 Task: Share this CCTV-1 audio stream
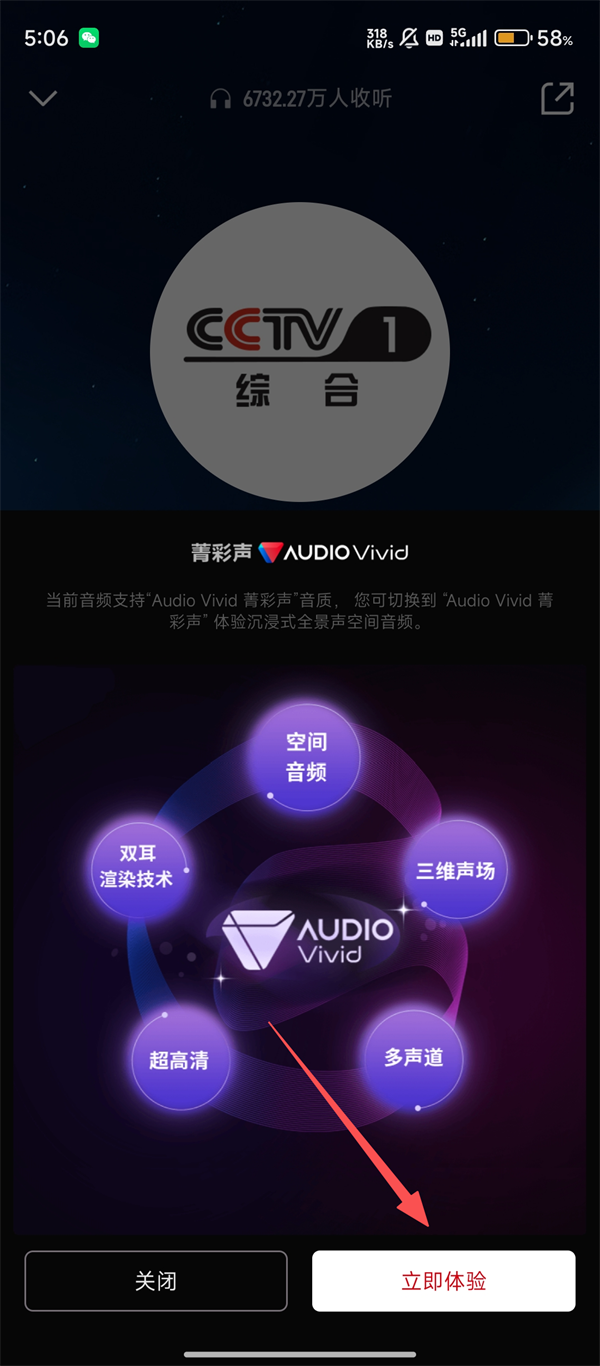[x=557, y=98]
